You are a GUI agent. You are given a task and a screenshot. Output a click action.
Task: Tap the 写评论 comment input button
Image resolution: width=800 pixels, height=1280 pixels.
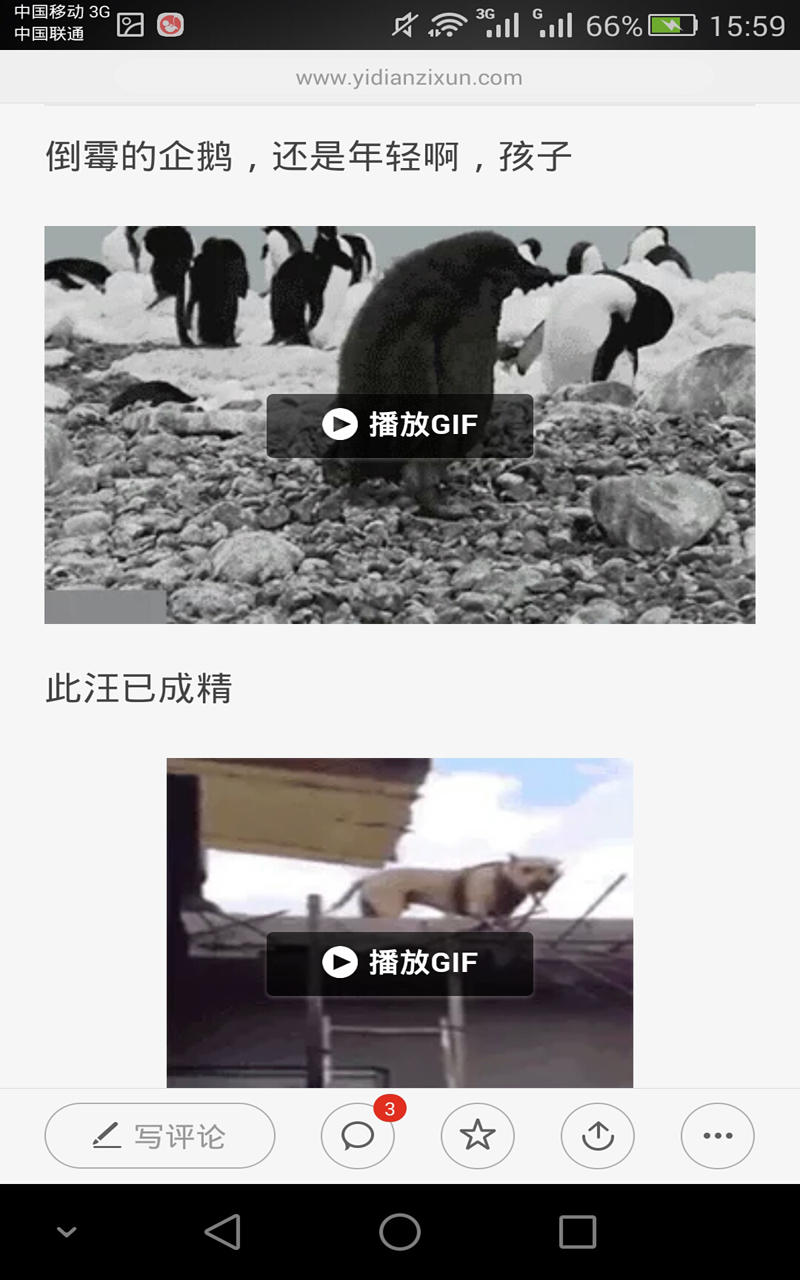point(160,1135)
